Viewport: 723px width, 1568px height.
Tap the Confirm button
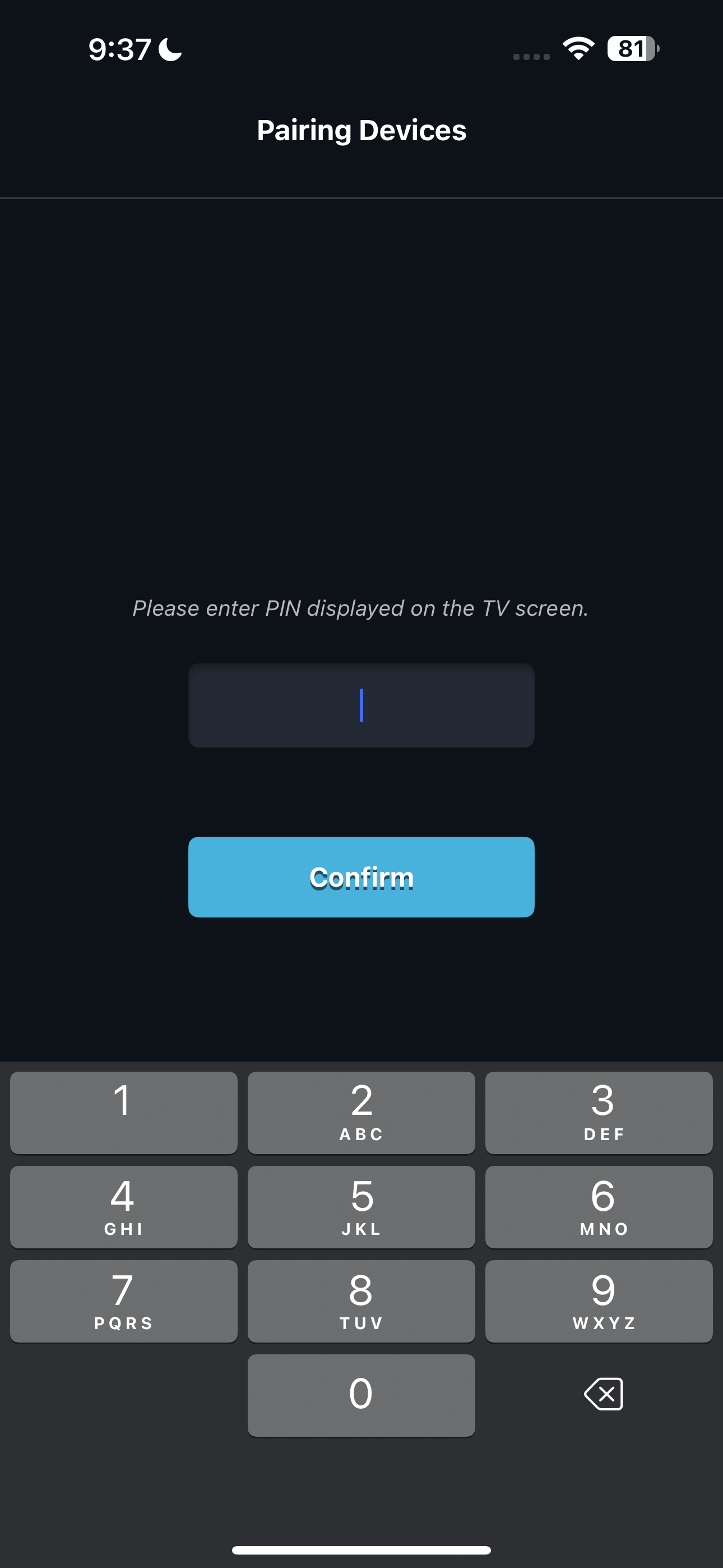click(x=361, y=877)
